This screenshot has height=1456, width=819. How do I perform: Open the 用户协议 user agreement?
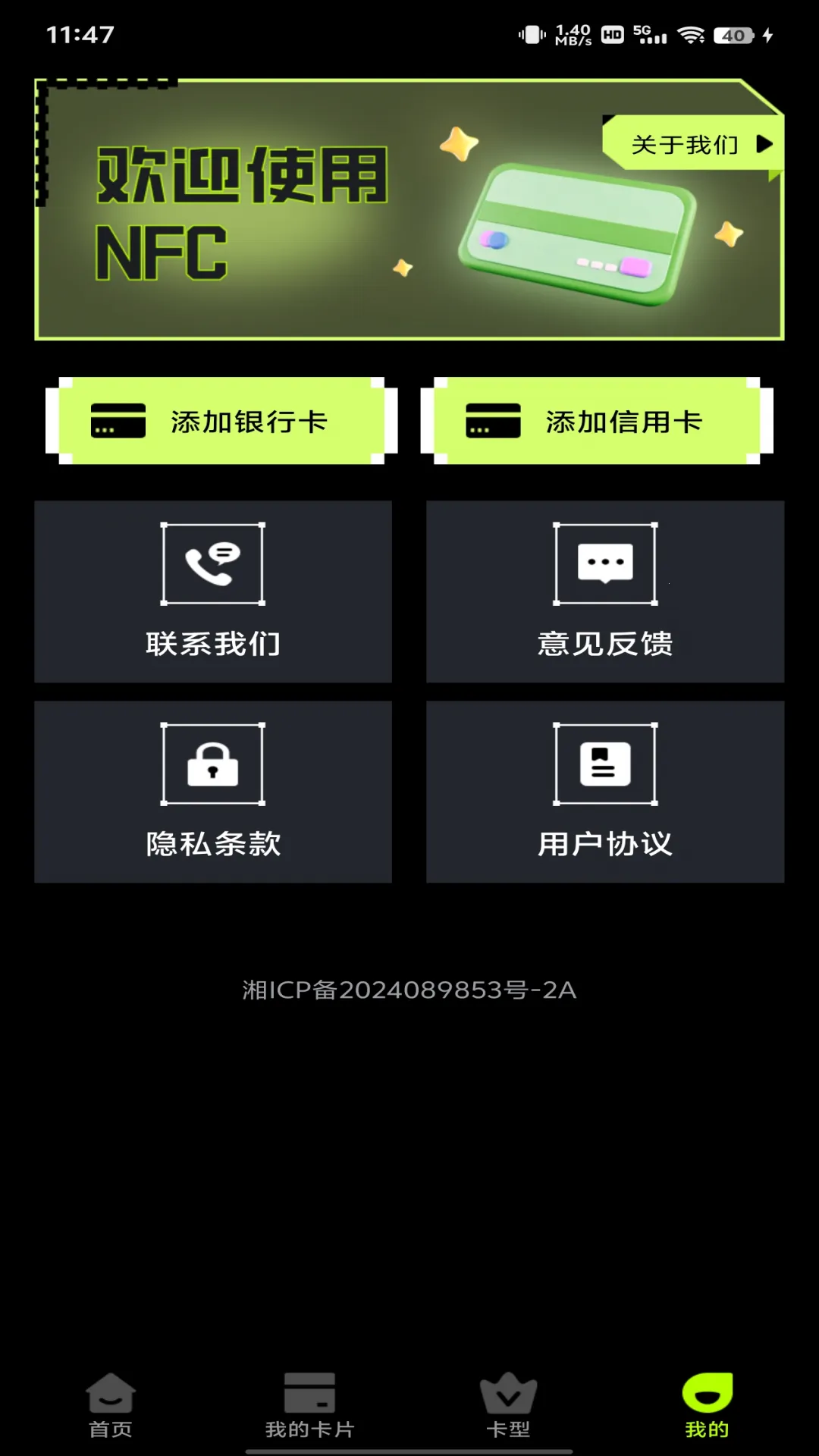click(x=604, y=791)
